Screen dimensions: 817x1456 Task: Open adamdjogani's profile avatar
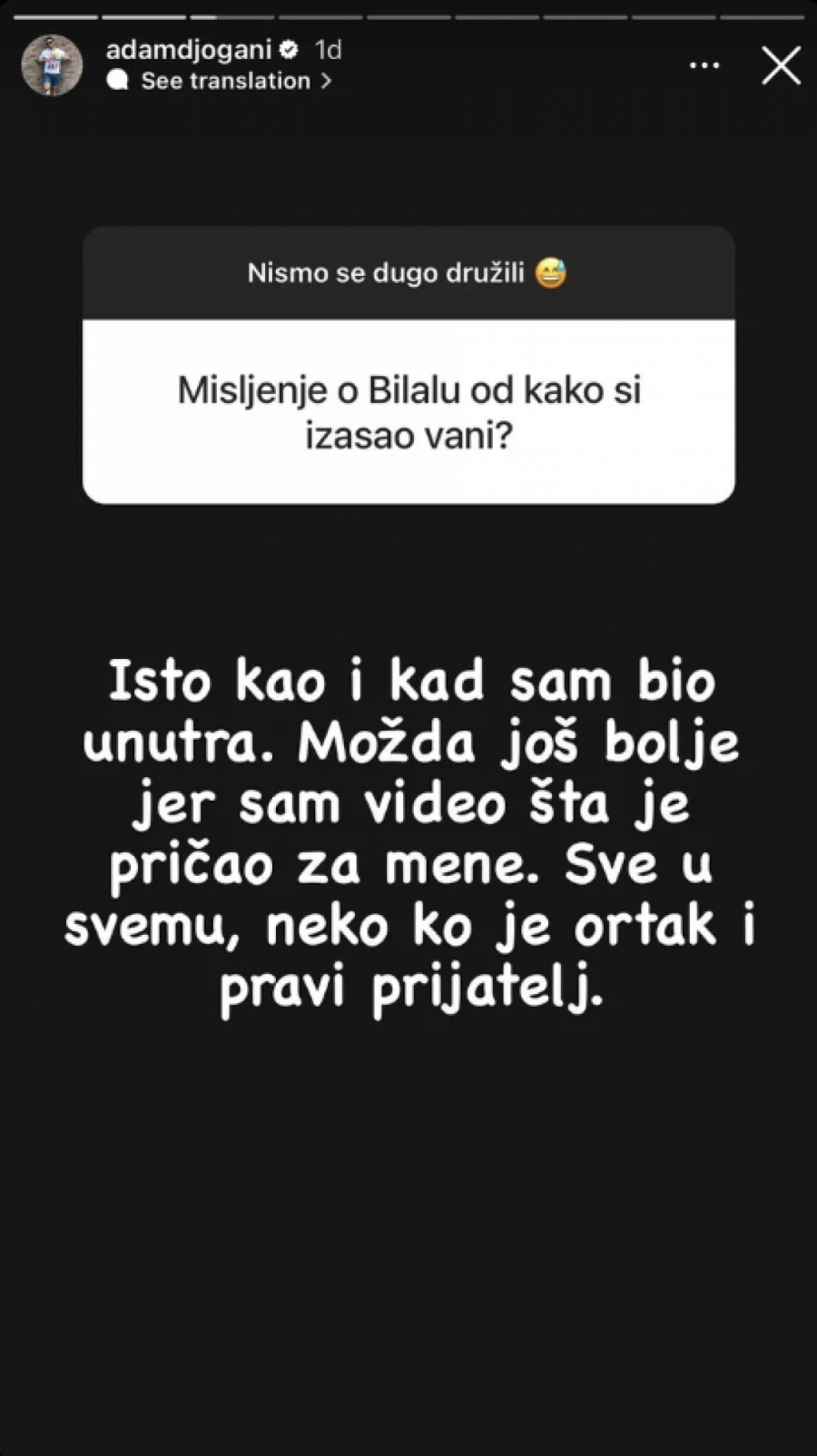point(52,64)
